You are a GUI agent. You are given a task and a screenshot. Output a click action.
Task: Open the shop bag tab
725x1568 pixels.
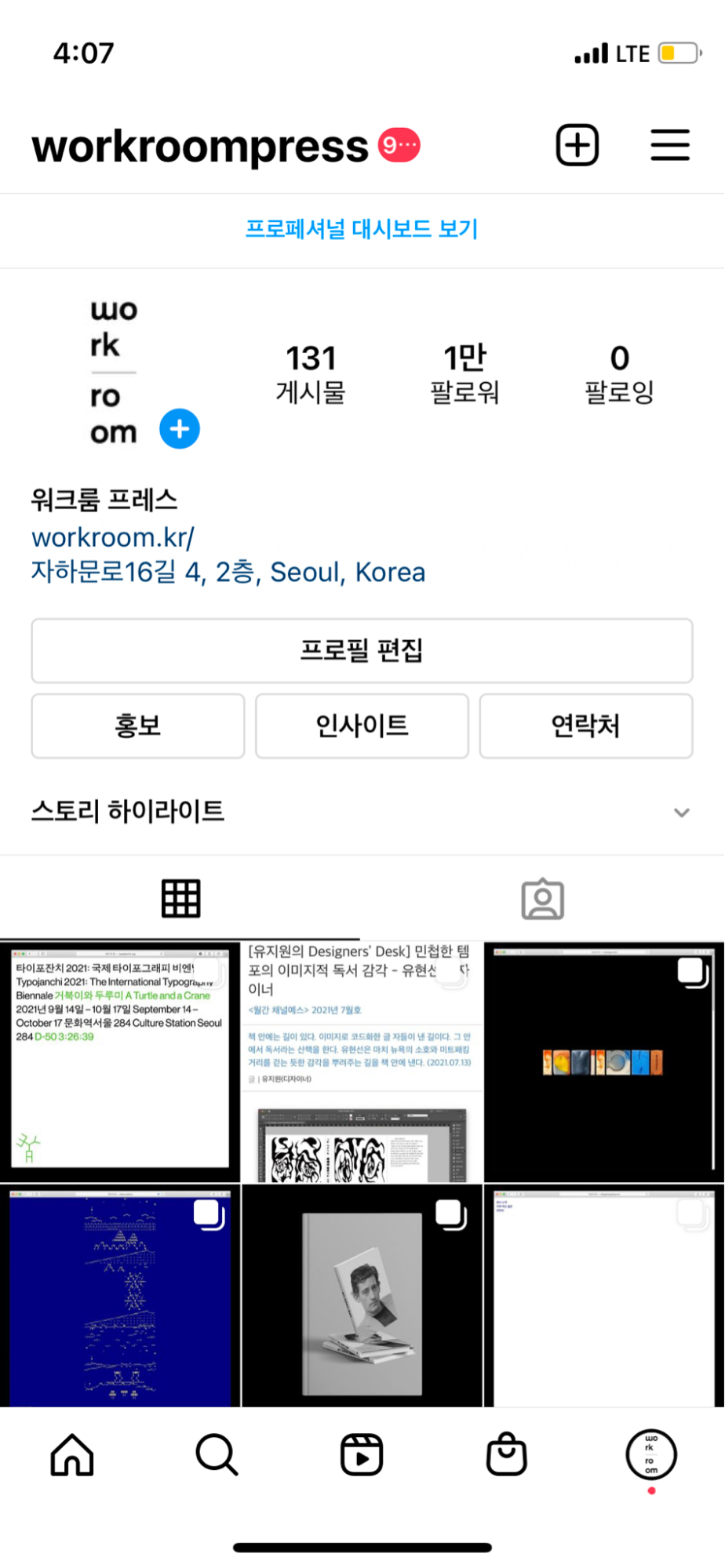coord(507,1454)
